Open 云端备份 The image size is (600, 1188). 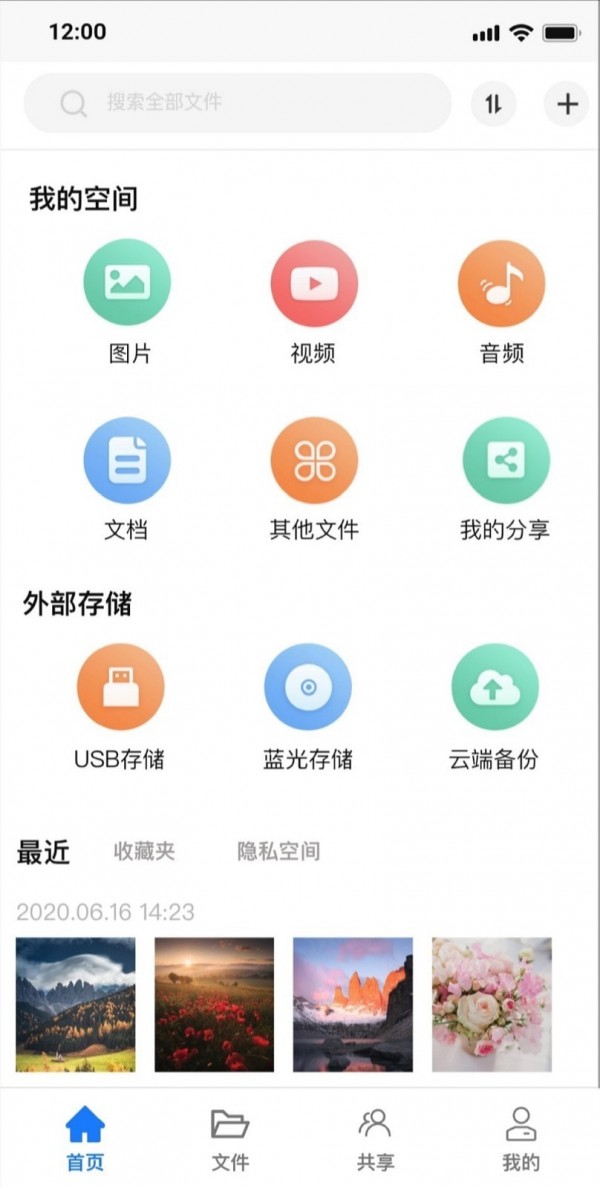(494, 687)
